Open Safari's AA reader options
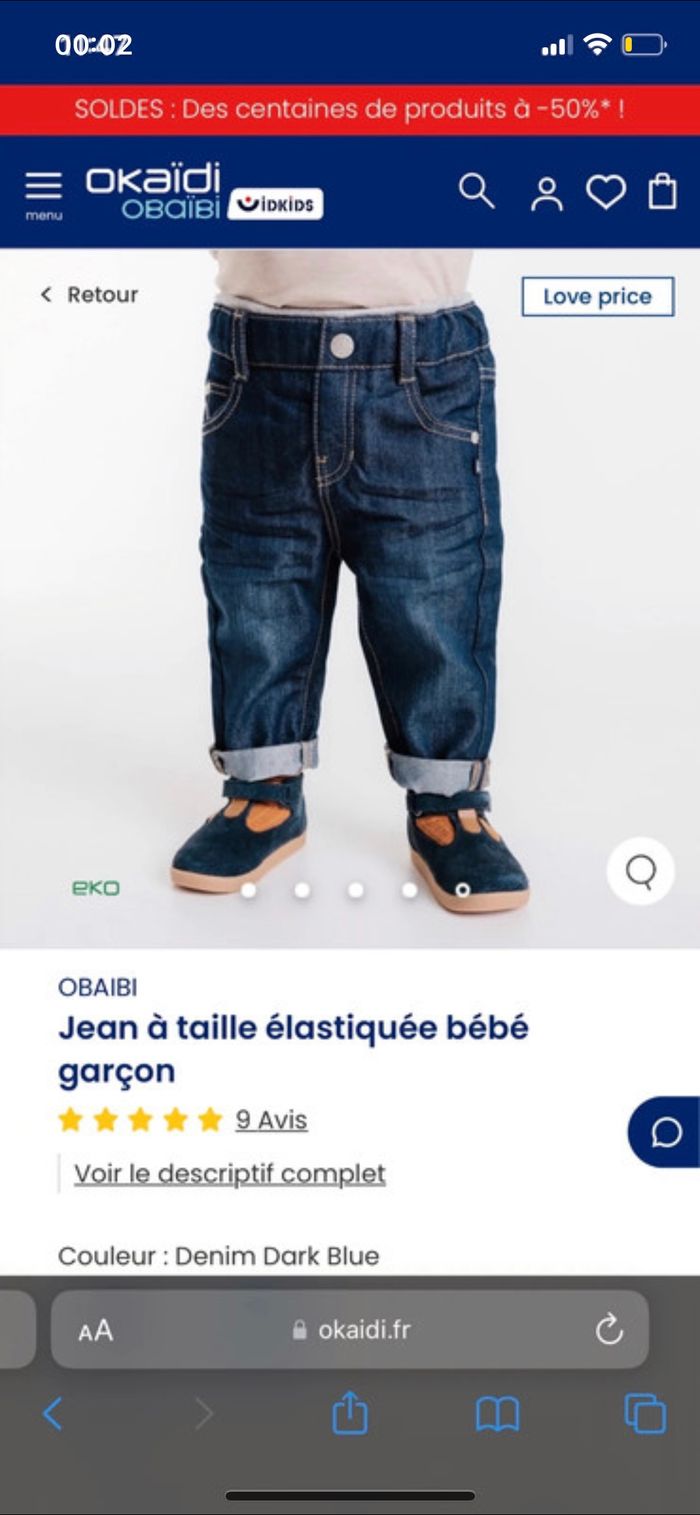Viewport: 700px width, 1515px height. [x=96, y=1330]
